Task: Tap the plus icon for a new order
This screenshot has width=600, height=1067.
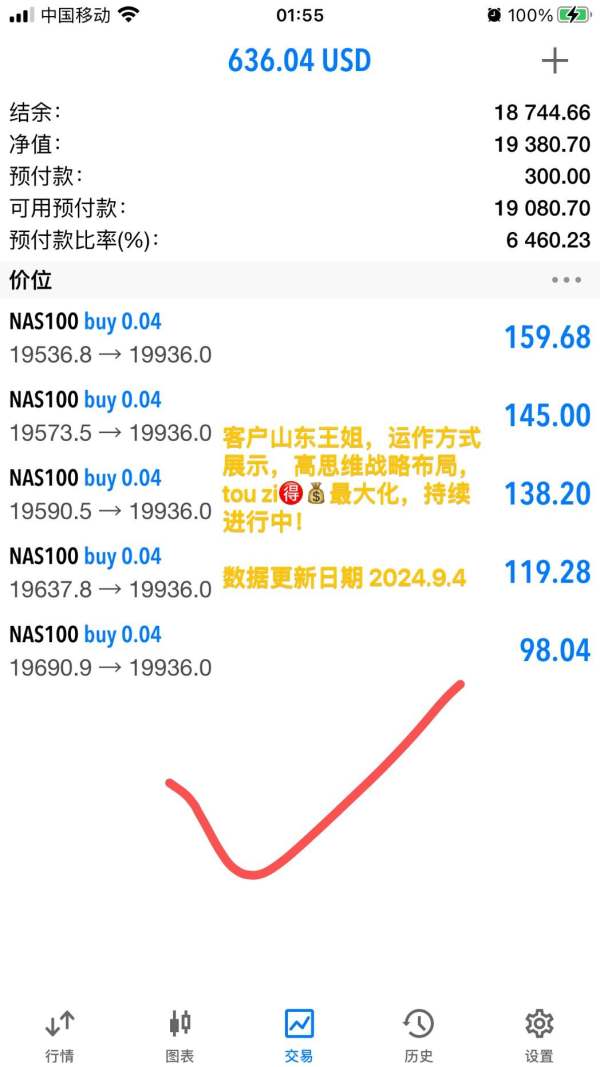Action: pos(554,61)
